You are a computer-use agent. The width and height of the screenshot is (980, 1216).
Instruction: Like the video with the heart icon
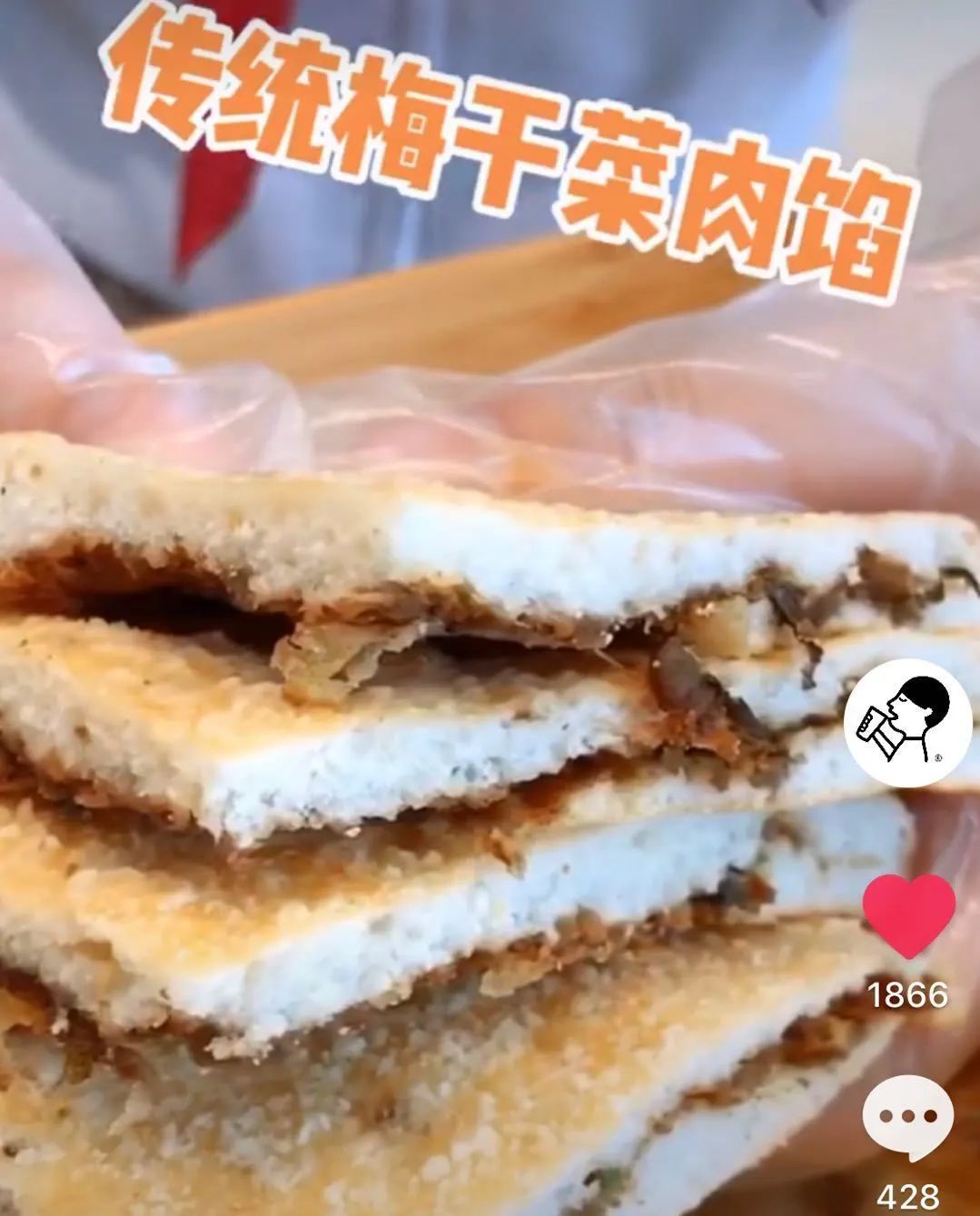[x=908, y=914]
